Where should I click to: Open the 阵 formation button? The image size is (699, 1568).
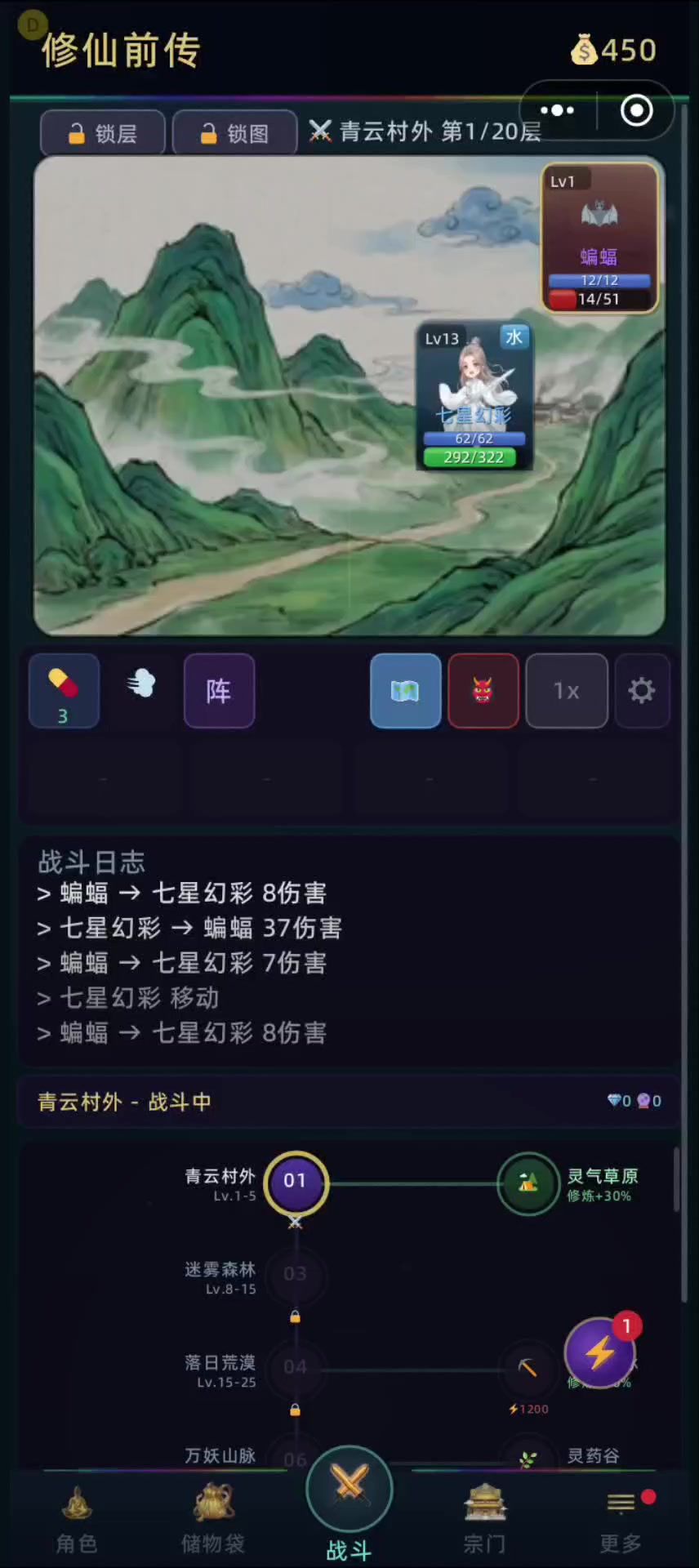coord(219,691)
